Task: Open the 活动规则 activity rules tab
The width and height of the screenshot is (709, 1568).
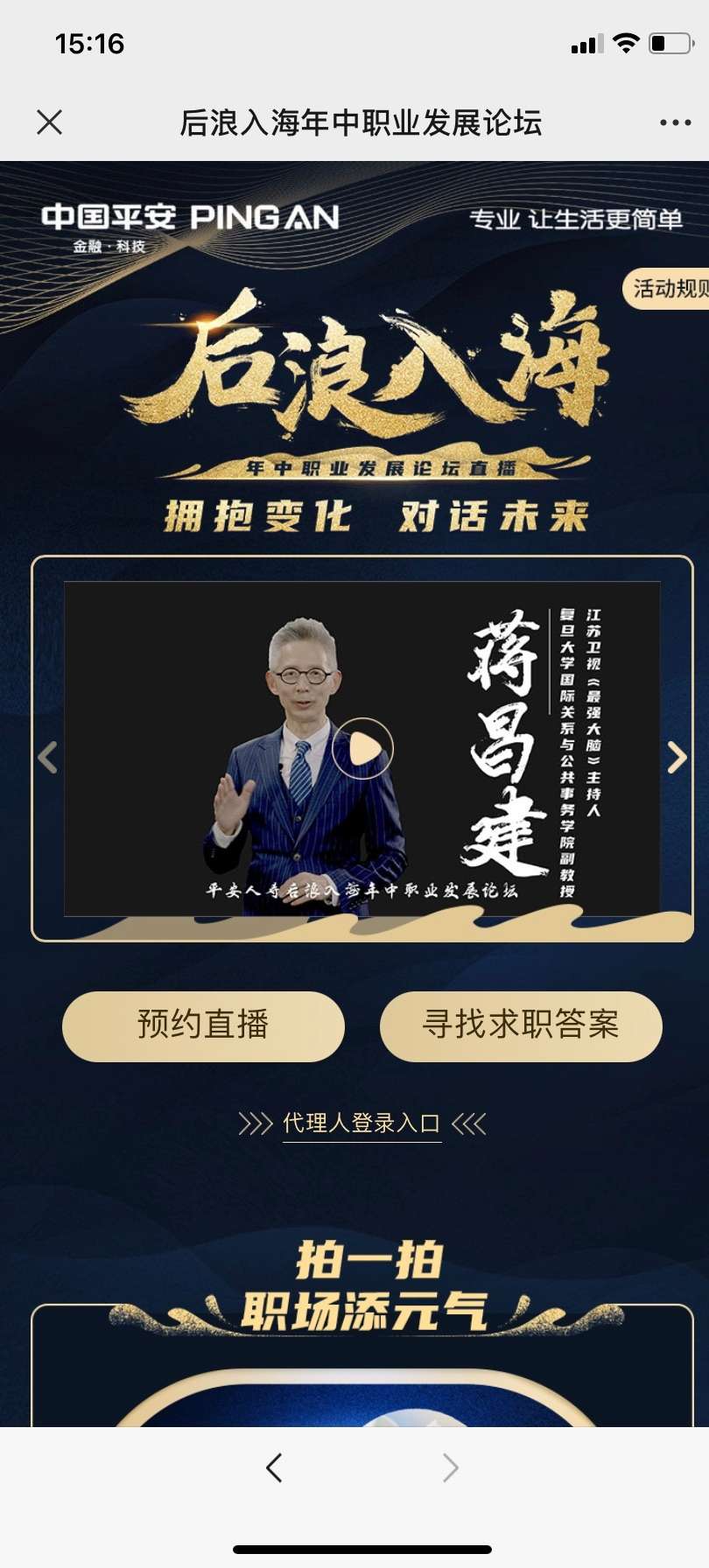Action: 669,289
